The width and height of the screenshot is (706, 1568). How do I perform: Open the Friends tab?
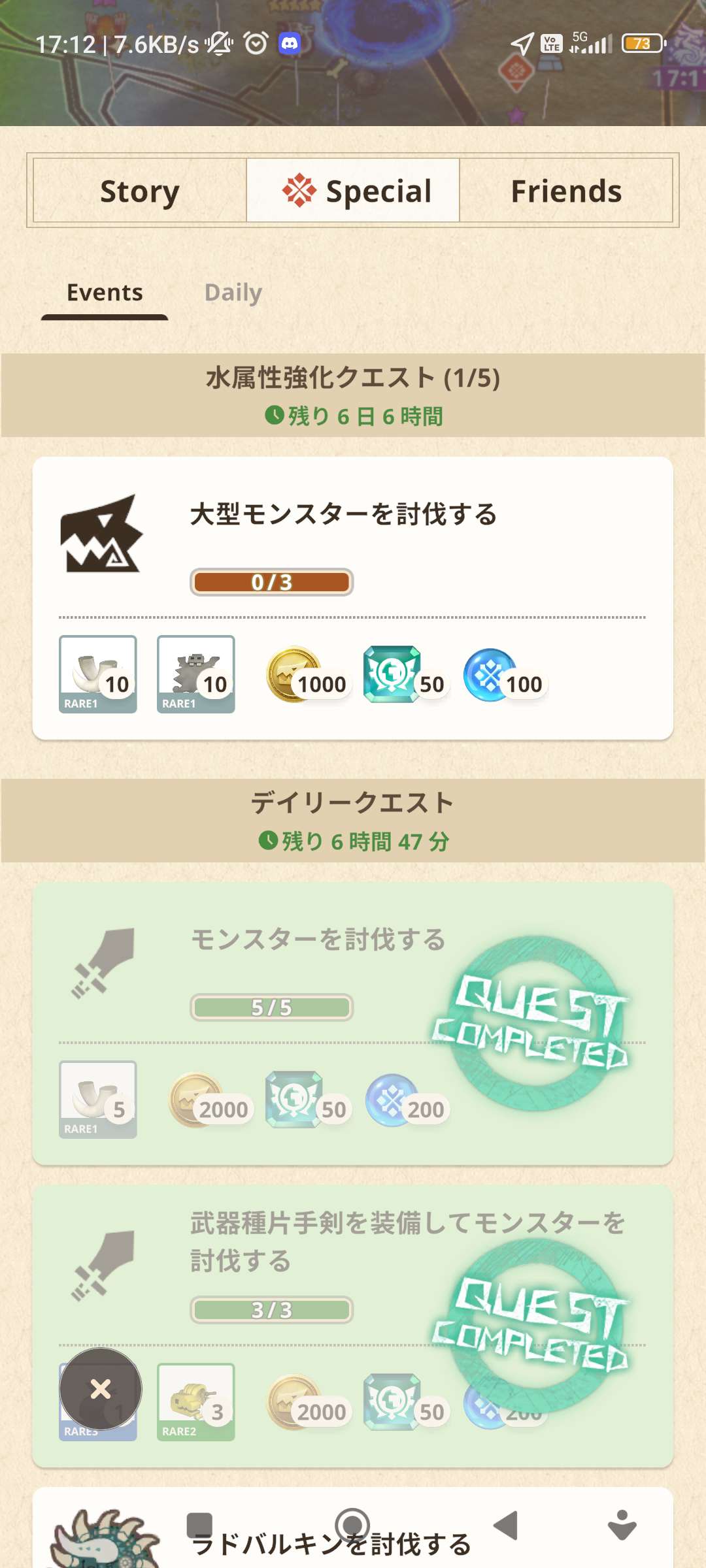(x=566, y=191)
